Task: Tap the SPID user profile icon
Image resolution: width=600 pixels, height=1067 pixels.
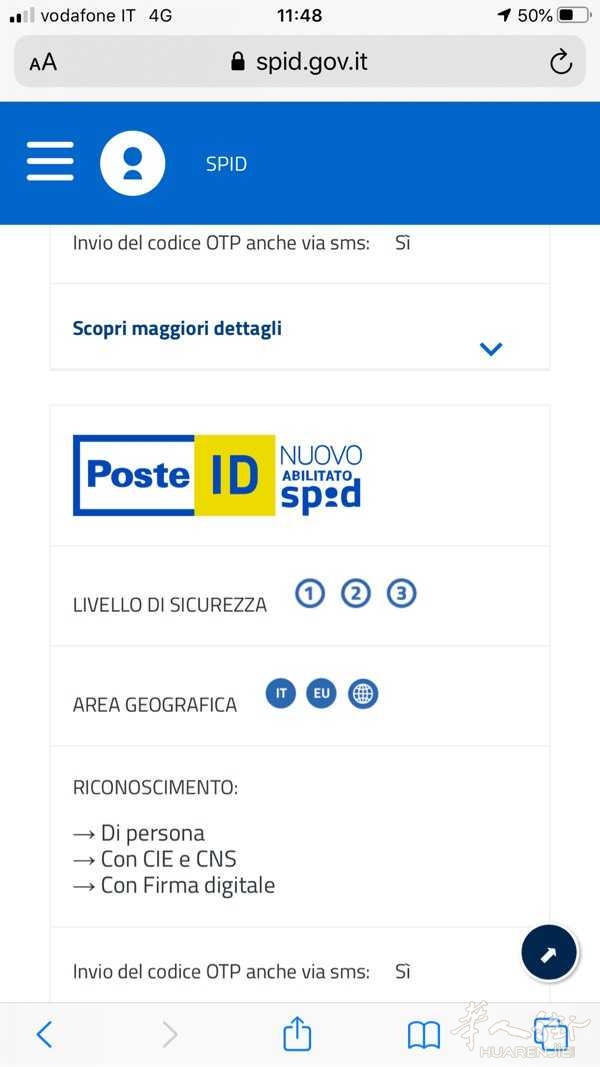Action: tap(132, 163)
